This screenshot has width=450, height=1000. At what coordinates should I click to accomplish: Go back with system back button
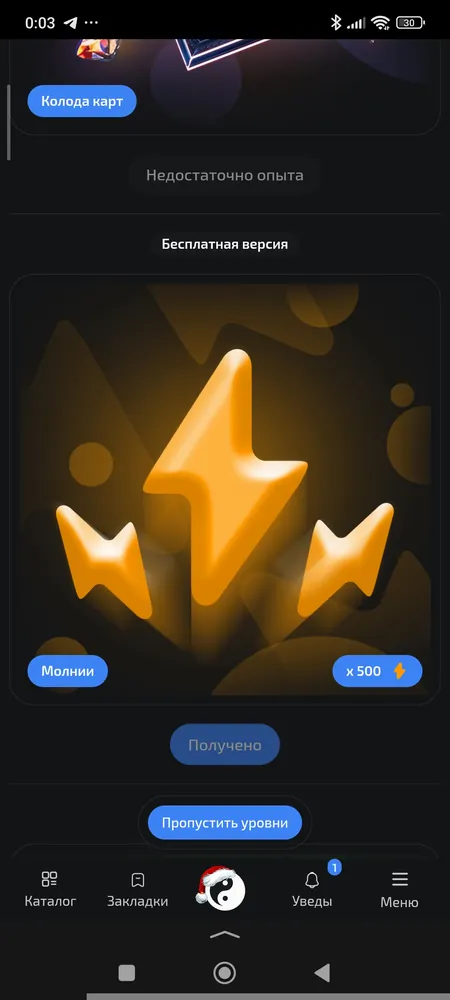pos(322,973)
